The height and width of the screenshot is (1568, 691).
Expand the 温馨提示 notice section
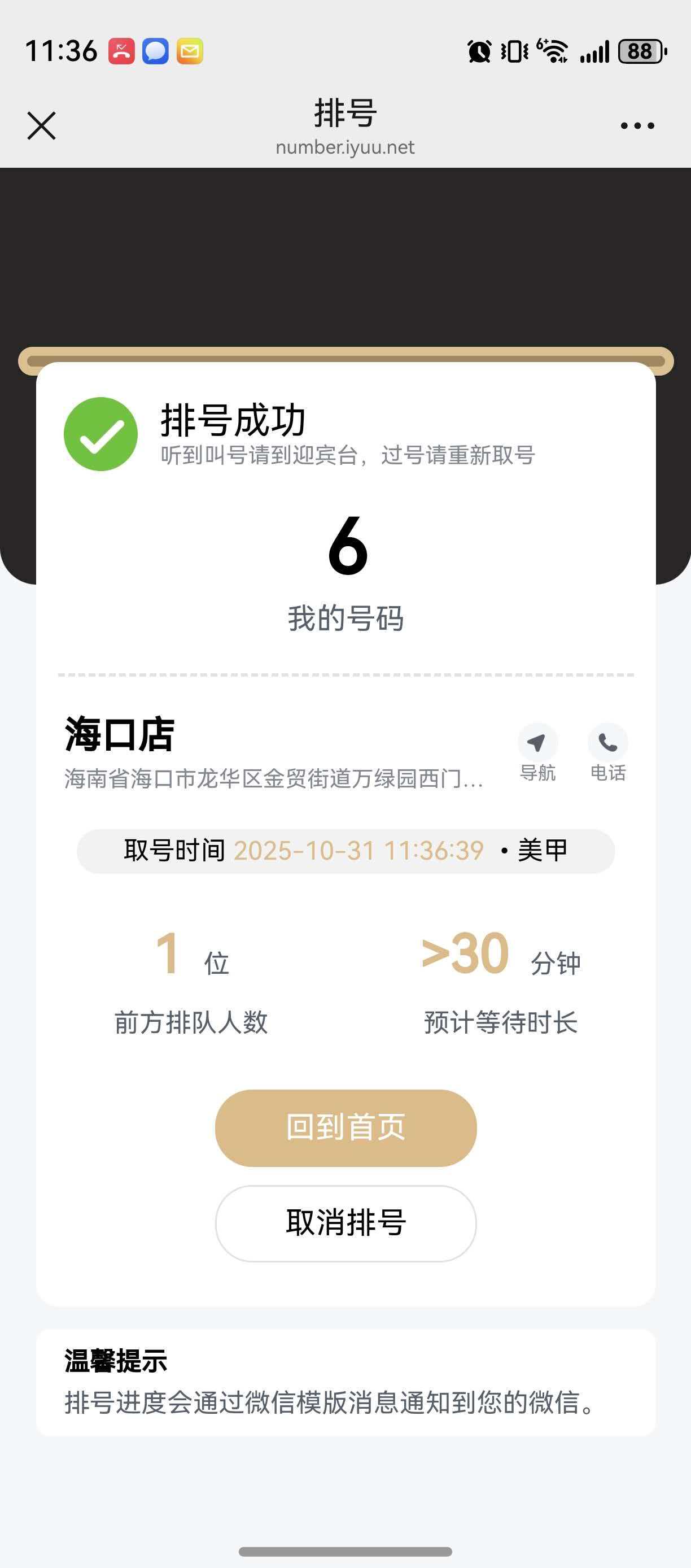tap(117, 1362)
